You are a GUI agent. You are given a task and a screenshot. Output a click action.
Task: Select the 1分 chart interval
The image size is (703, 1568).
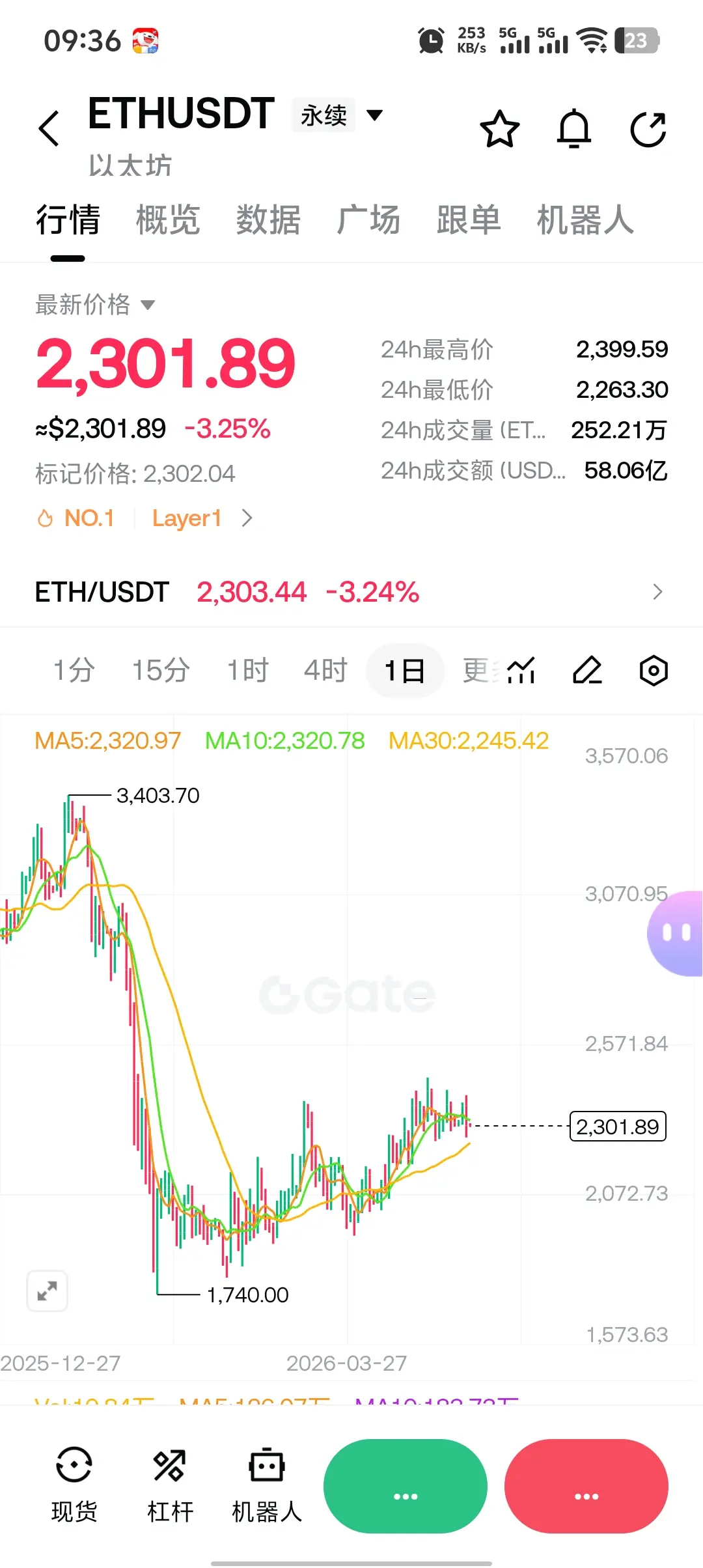point(74,670)
